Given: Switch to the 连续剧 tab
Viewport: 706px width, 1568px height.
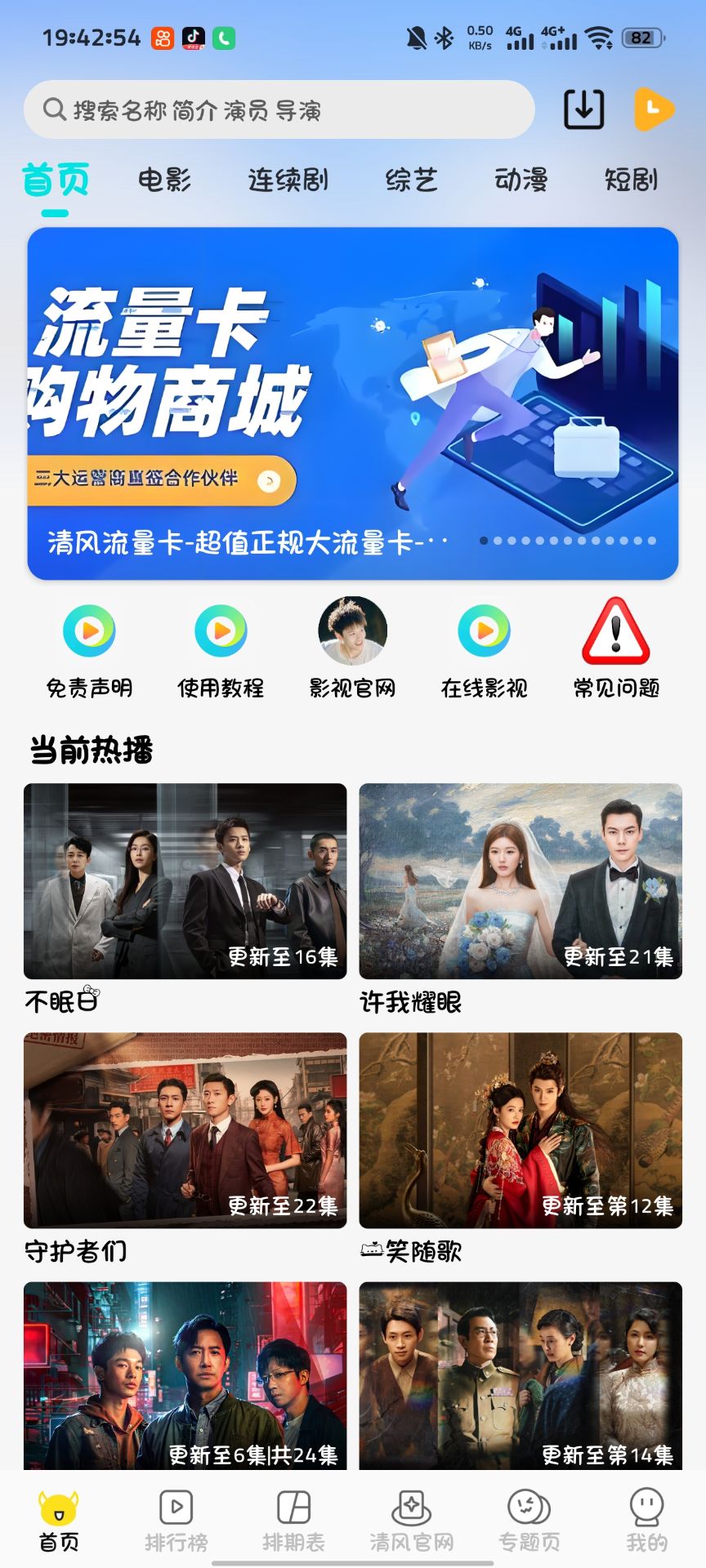Looking at the screenshot, I should [x=288, y=180].
